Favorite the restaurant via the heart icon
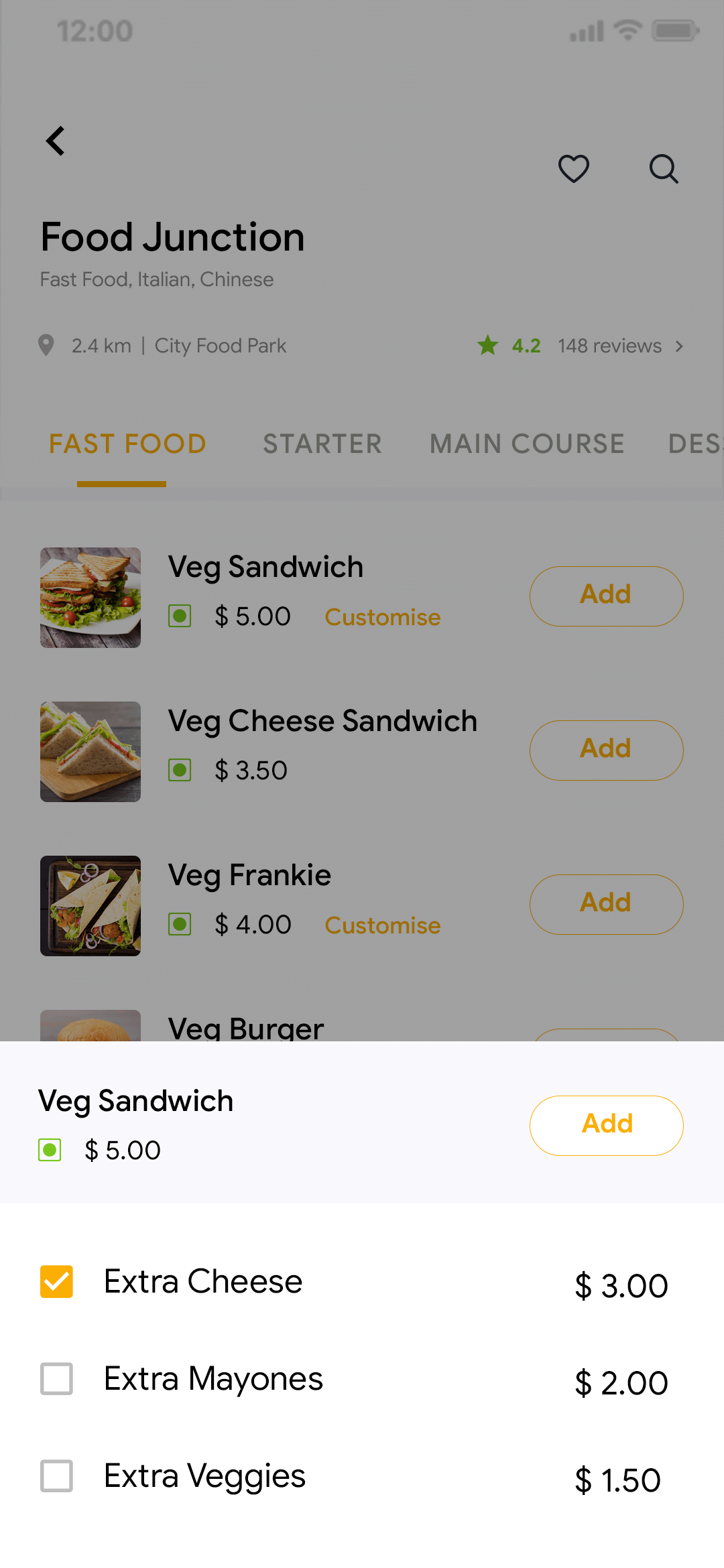 point(573,169)
